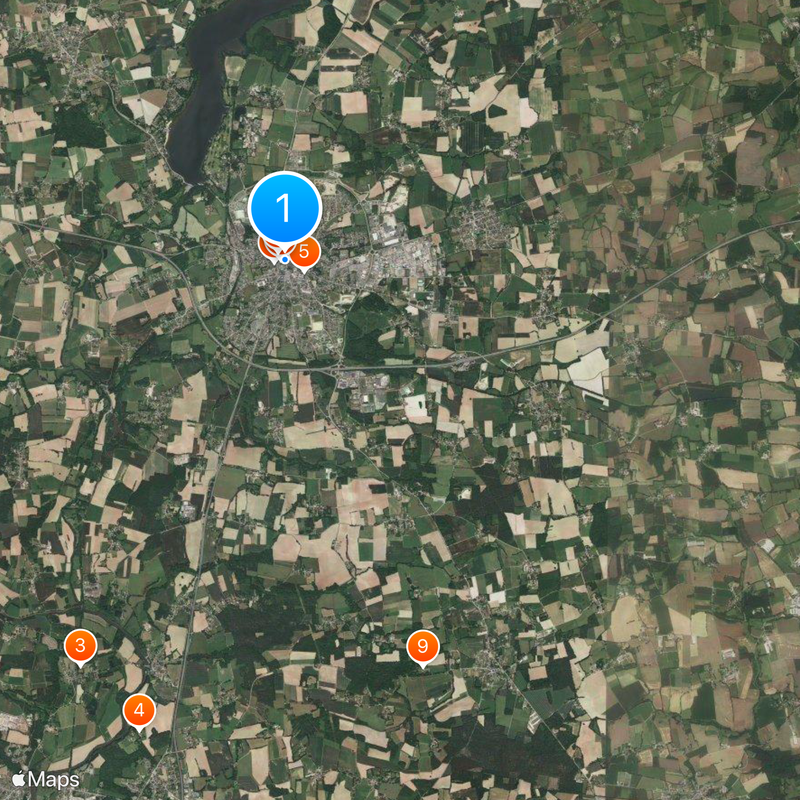Tap the orange map pin numbered 5
This screenshot has width=800, height=800.
coord(304,251)
